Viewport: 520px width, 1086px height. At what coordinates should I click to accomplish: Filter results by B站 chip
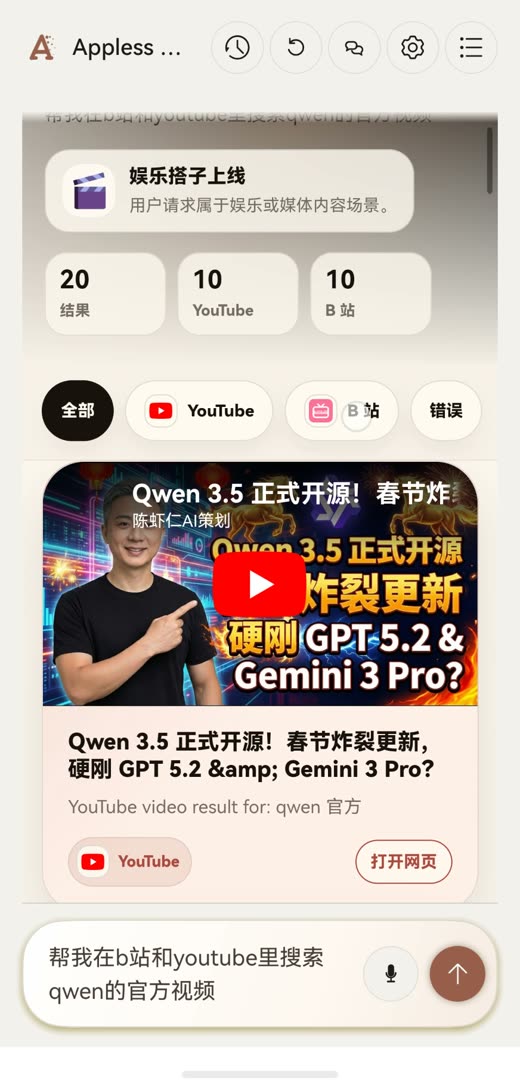342,411
